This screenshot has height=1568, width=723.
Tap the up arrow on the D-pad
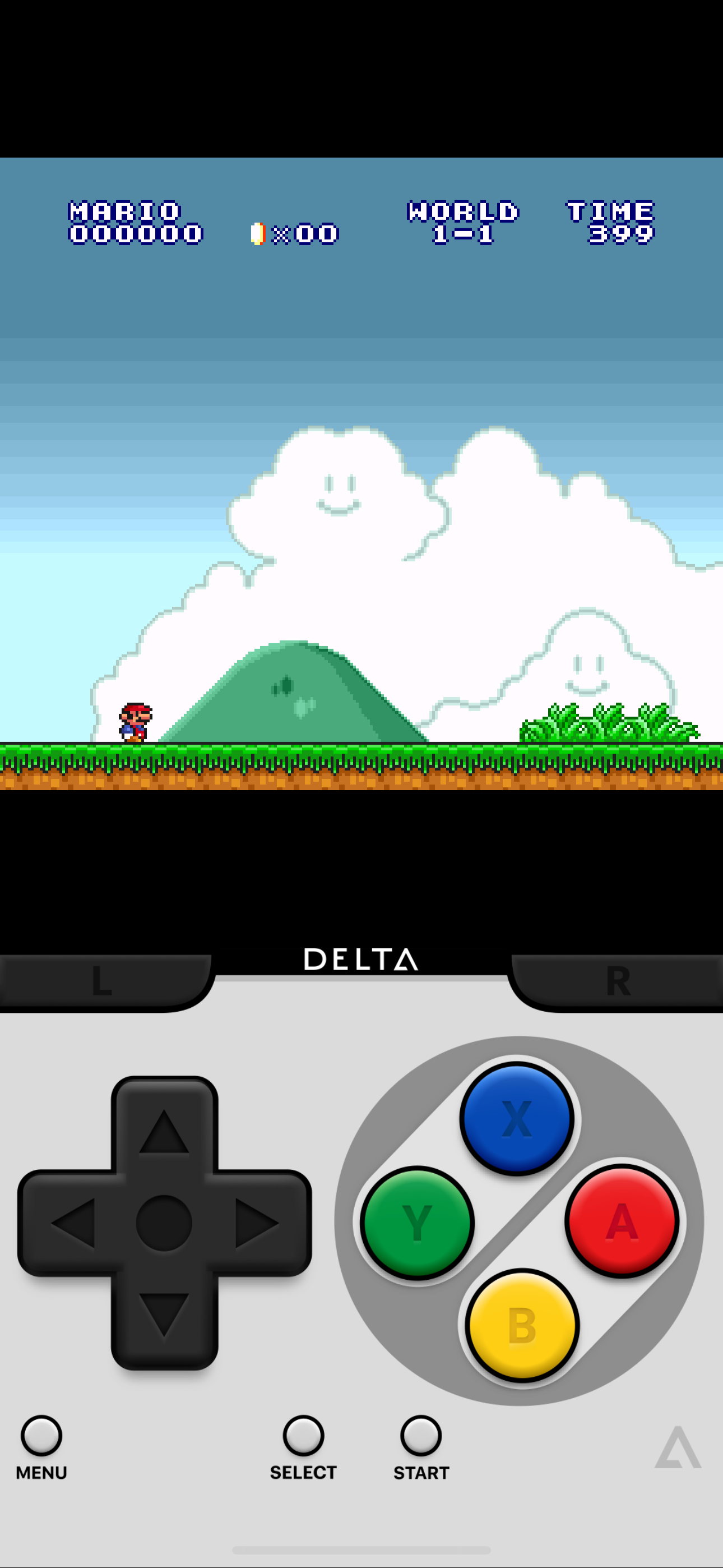(164, 1132)
